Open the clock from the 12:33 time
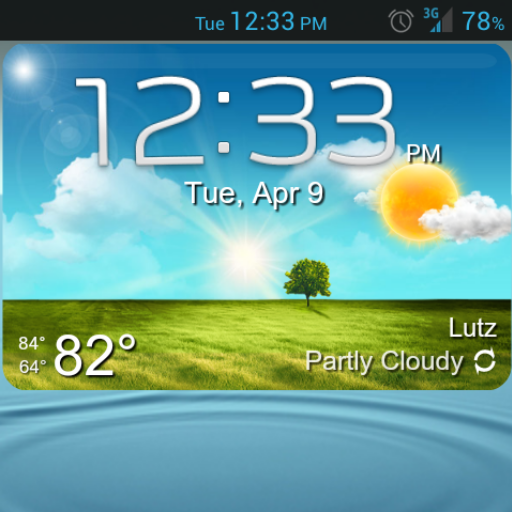 click(235, 120)
